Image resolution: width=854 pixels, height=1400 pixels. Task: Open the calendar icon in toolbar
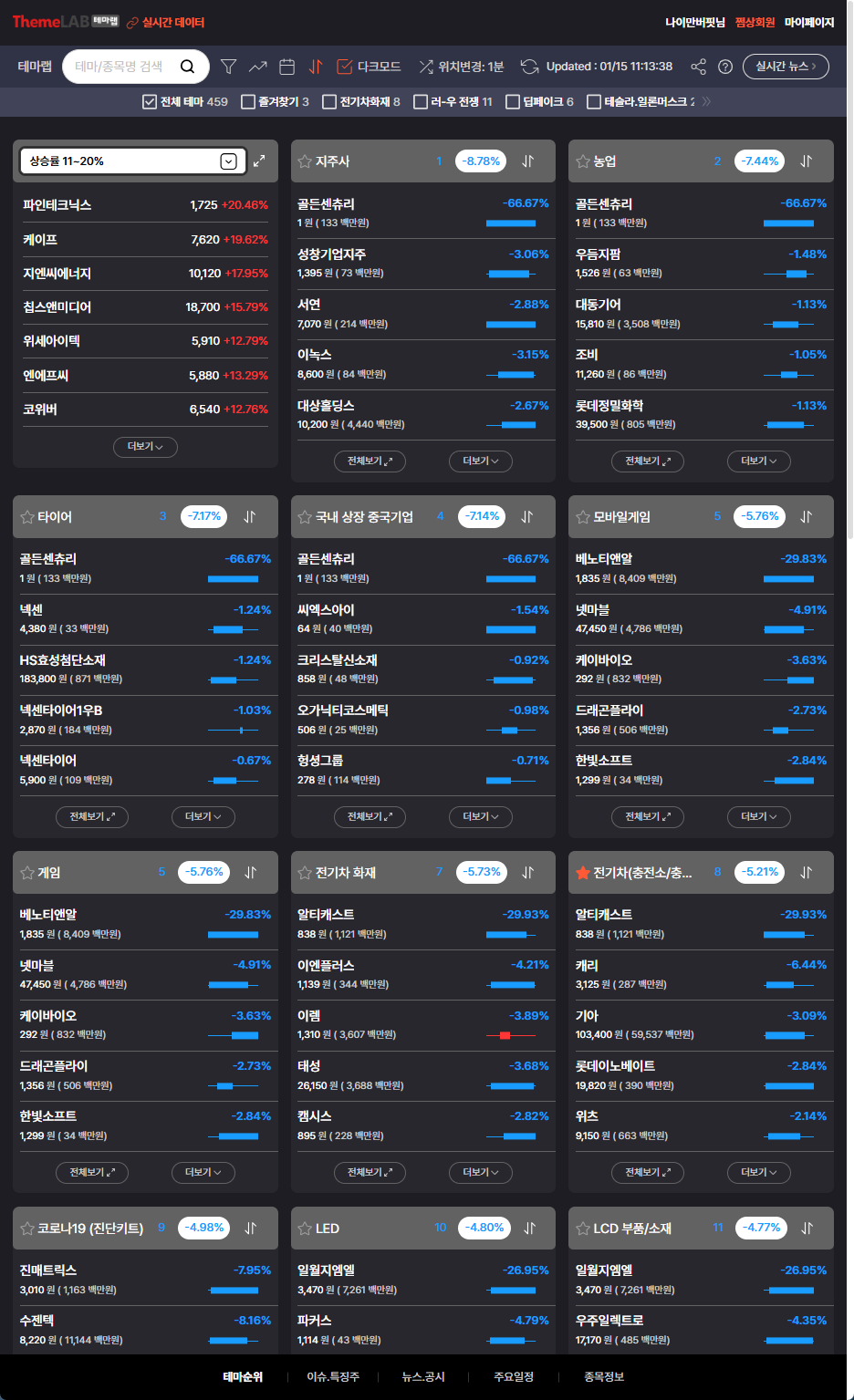(x=286, y=67)
